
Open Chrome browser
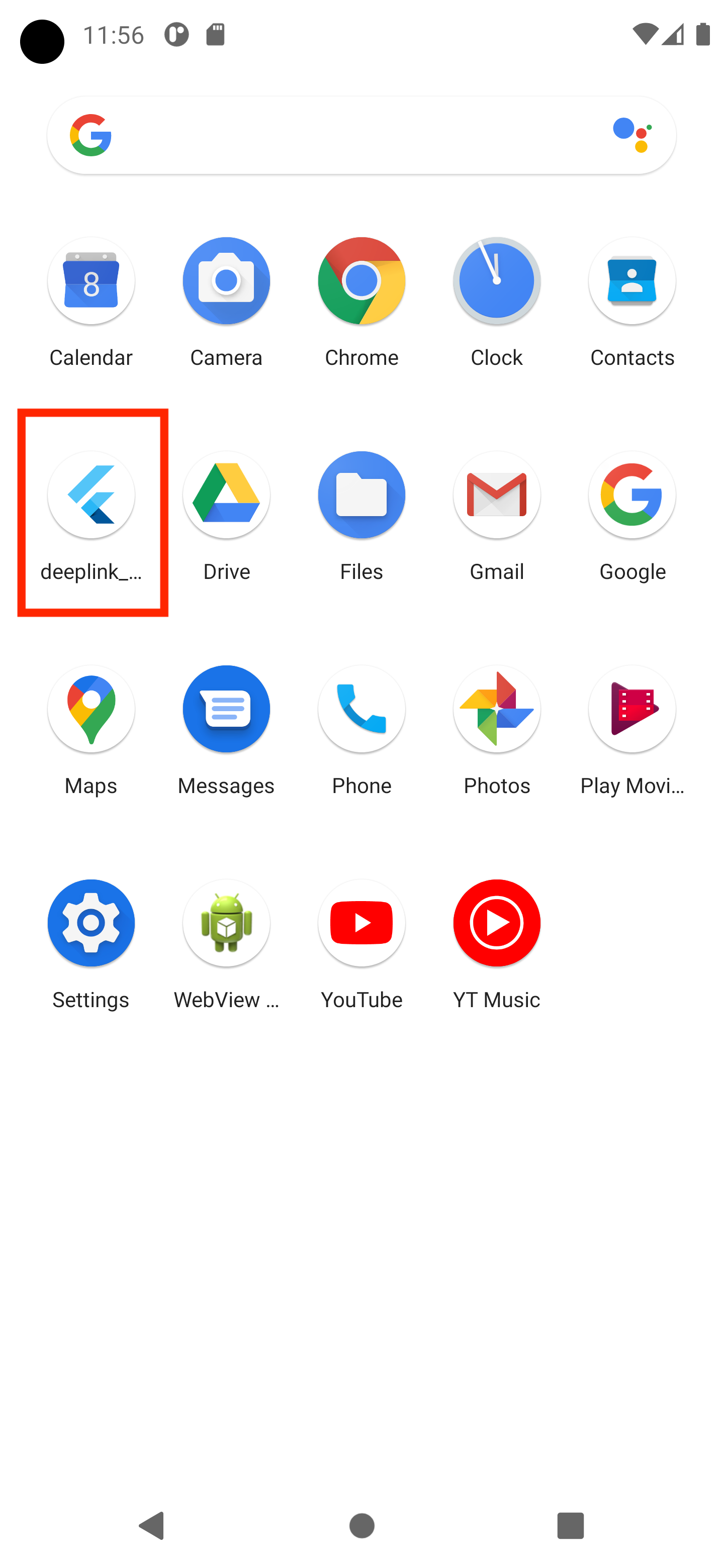[361, 281]
